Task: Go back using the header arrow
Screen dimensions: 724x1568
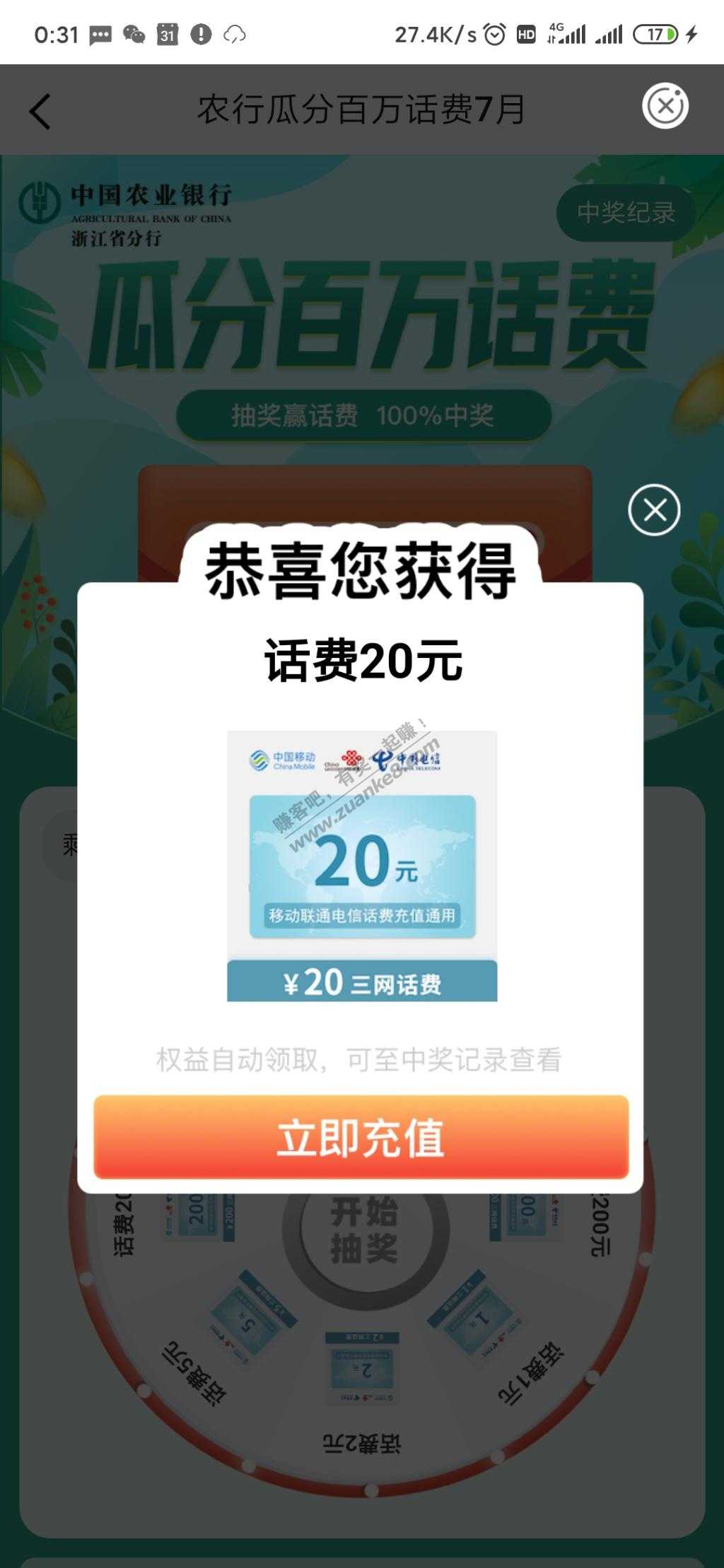Action: coord(40,111)
